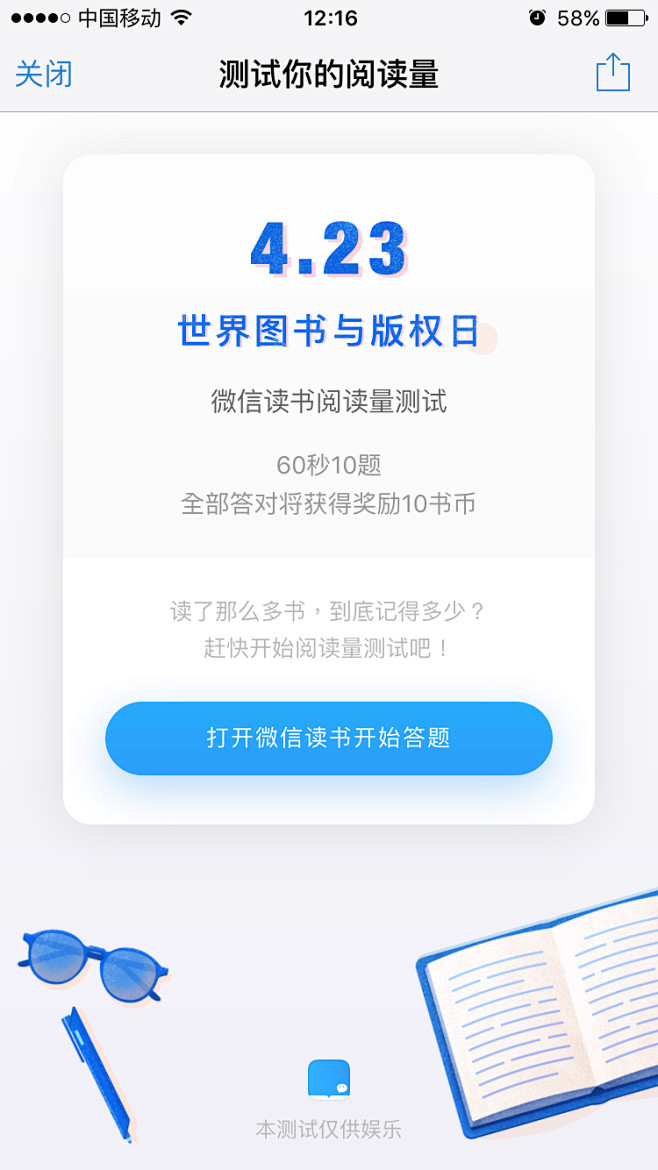Tap 关闭 to close the page
This screenshot has height=1170, width=658.
point(44,75)
